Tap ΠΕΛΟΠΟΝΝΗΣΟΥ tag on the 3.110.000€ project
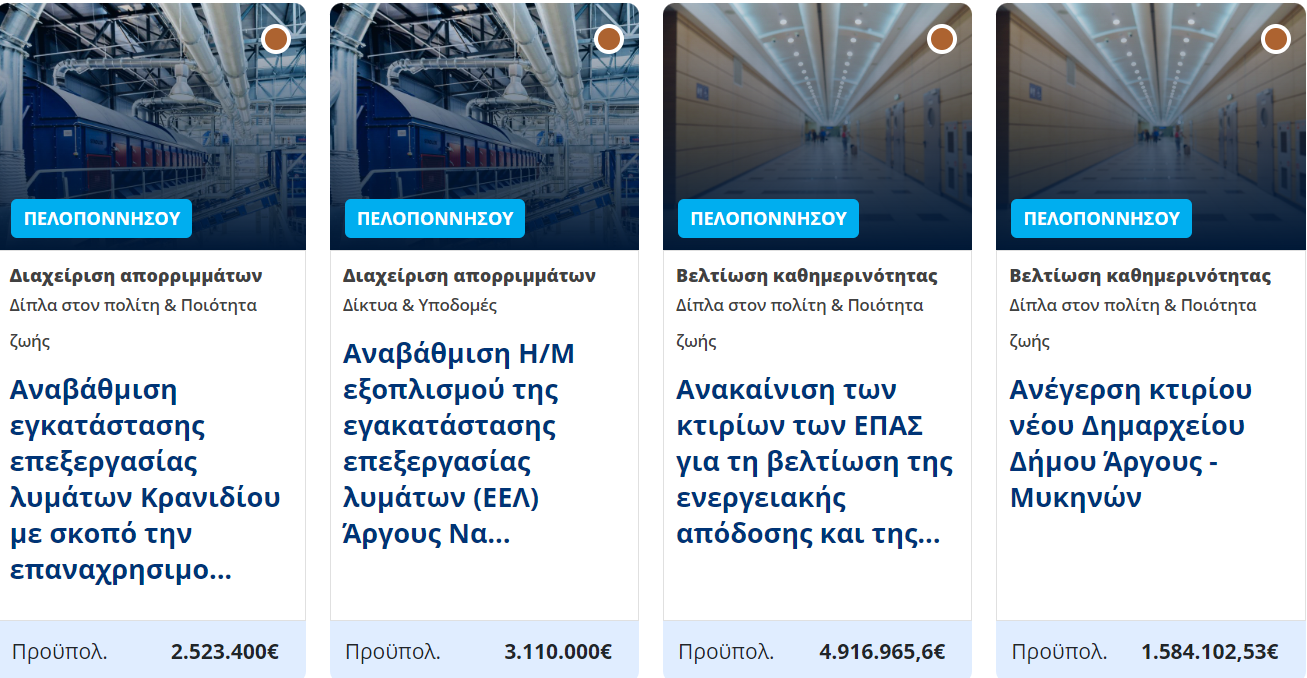 click(x=435, y=218)
